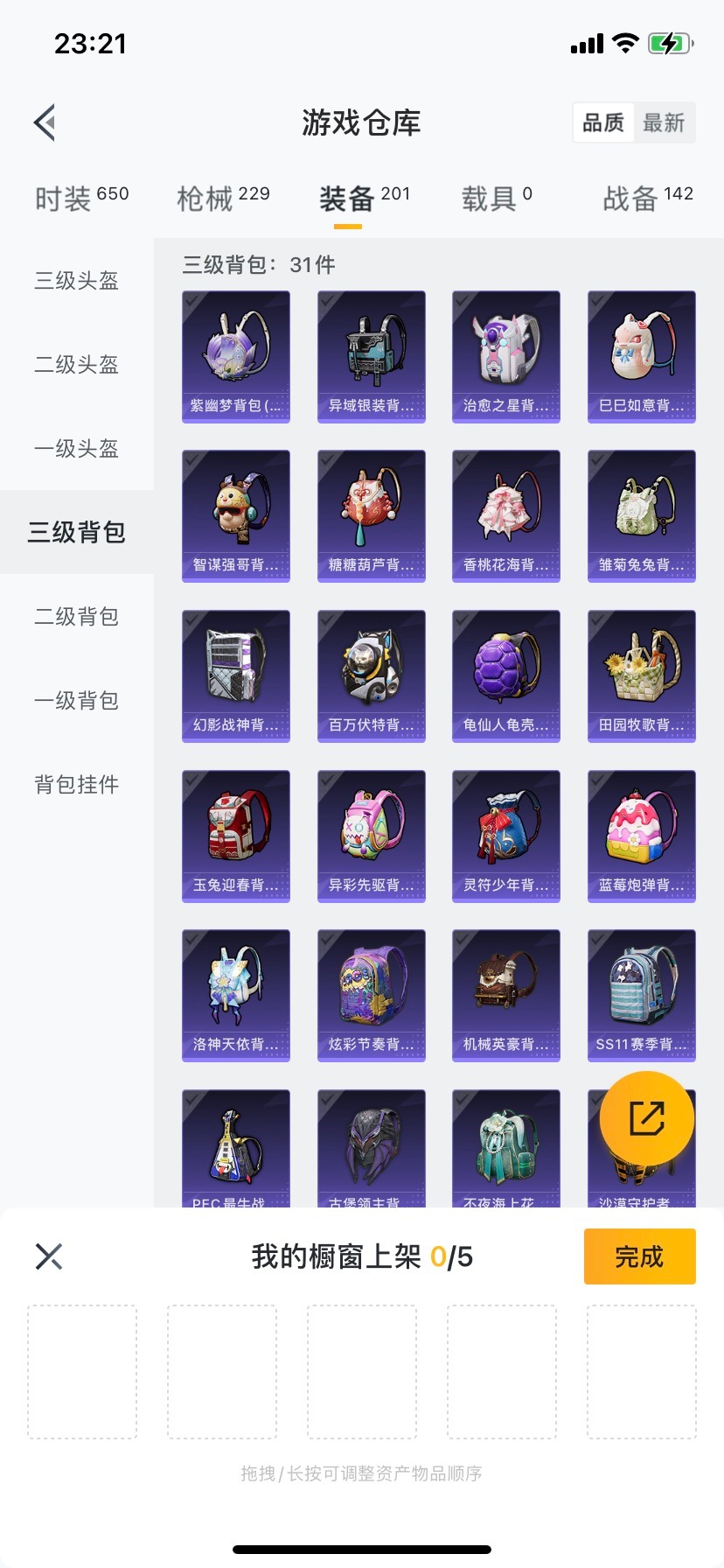
Task: Select the 龟仙人龟壳 backpack
Action: [506, 675]
